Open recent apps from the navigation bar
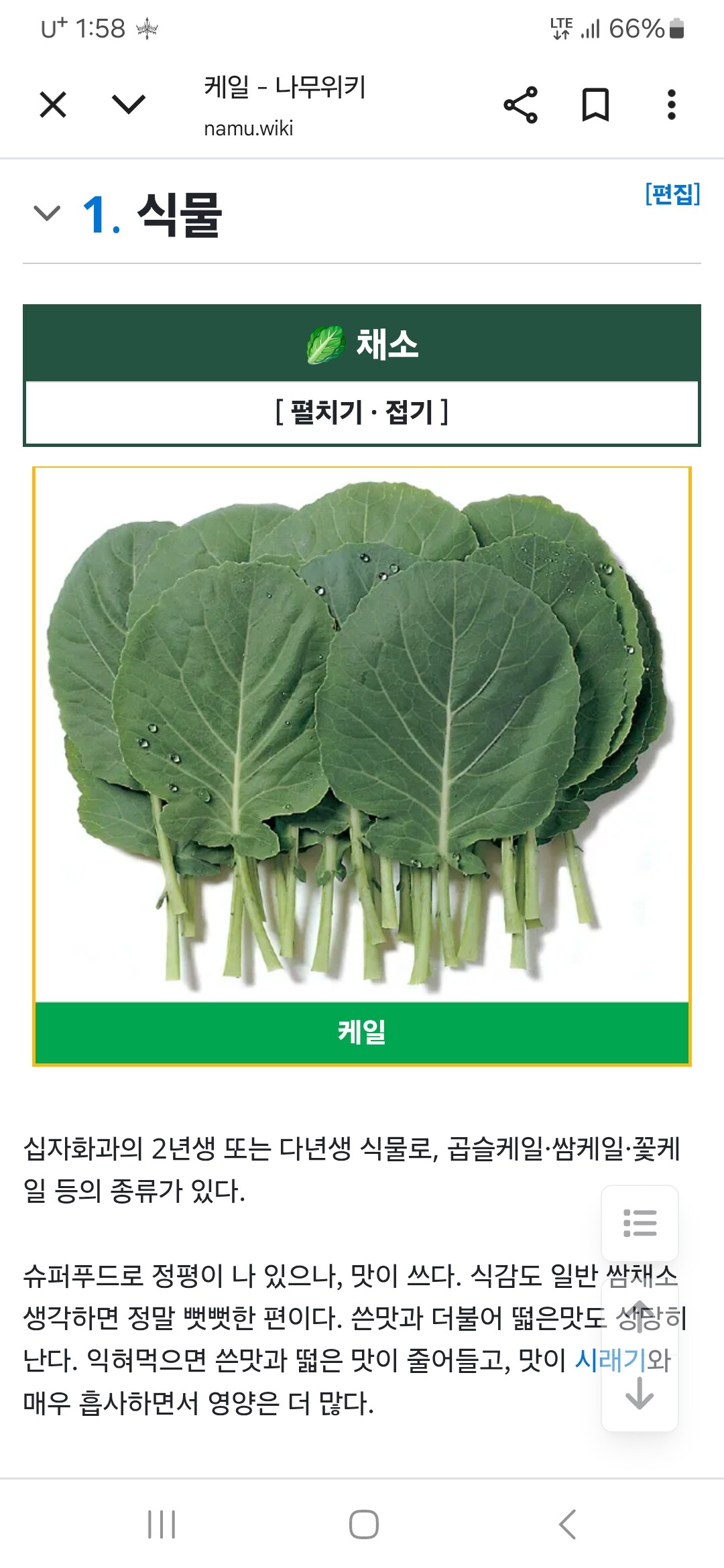The image size is (724, 1568). (162, 1524)
